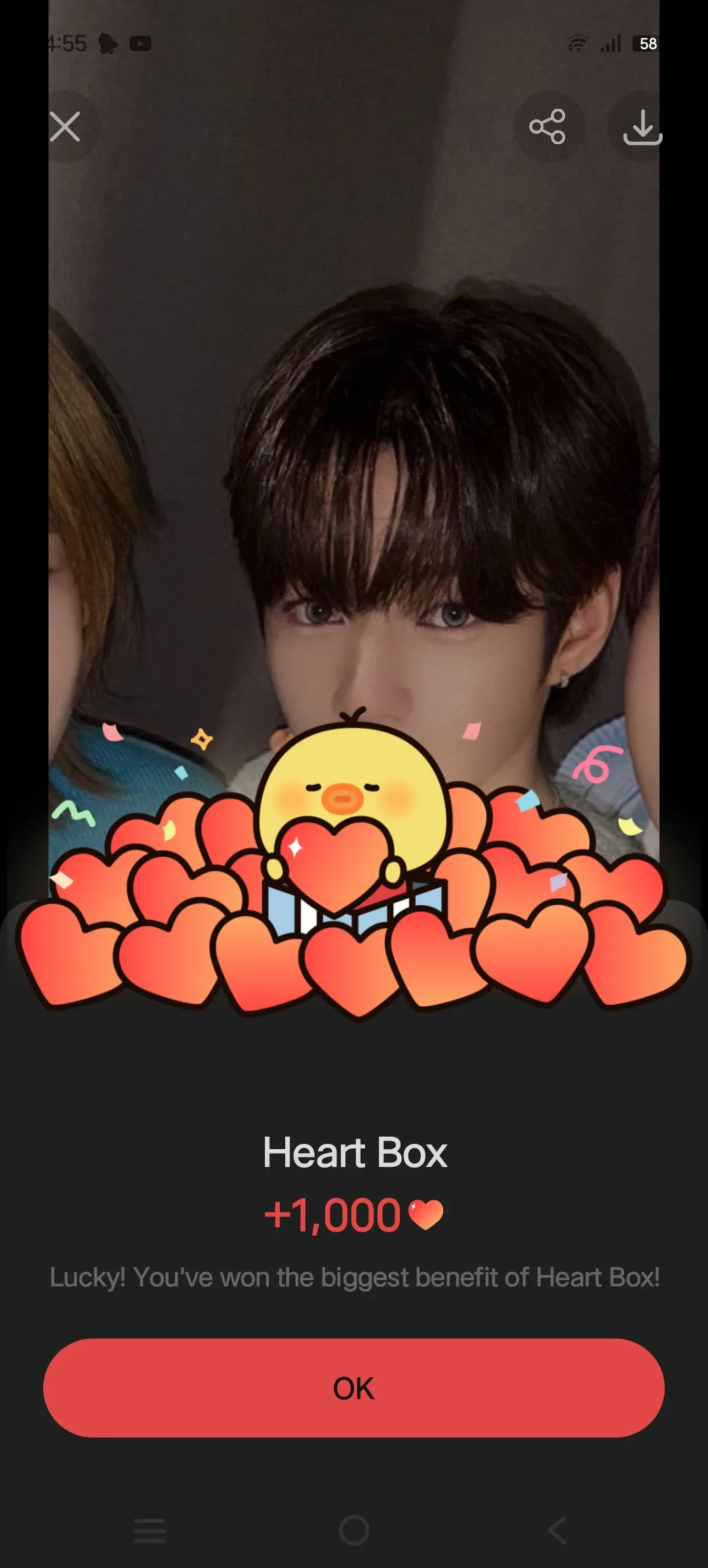Close the image viewer
The width and height of the screenshot is (708, 1568).
point(66,127)
